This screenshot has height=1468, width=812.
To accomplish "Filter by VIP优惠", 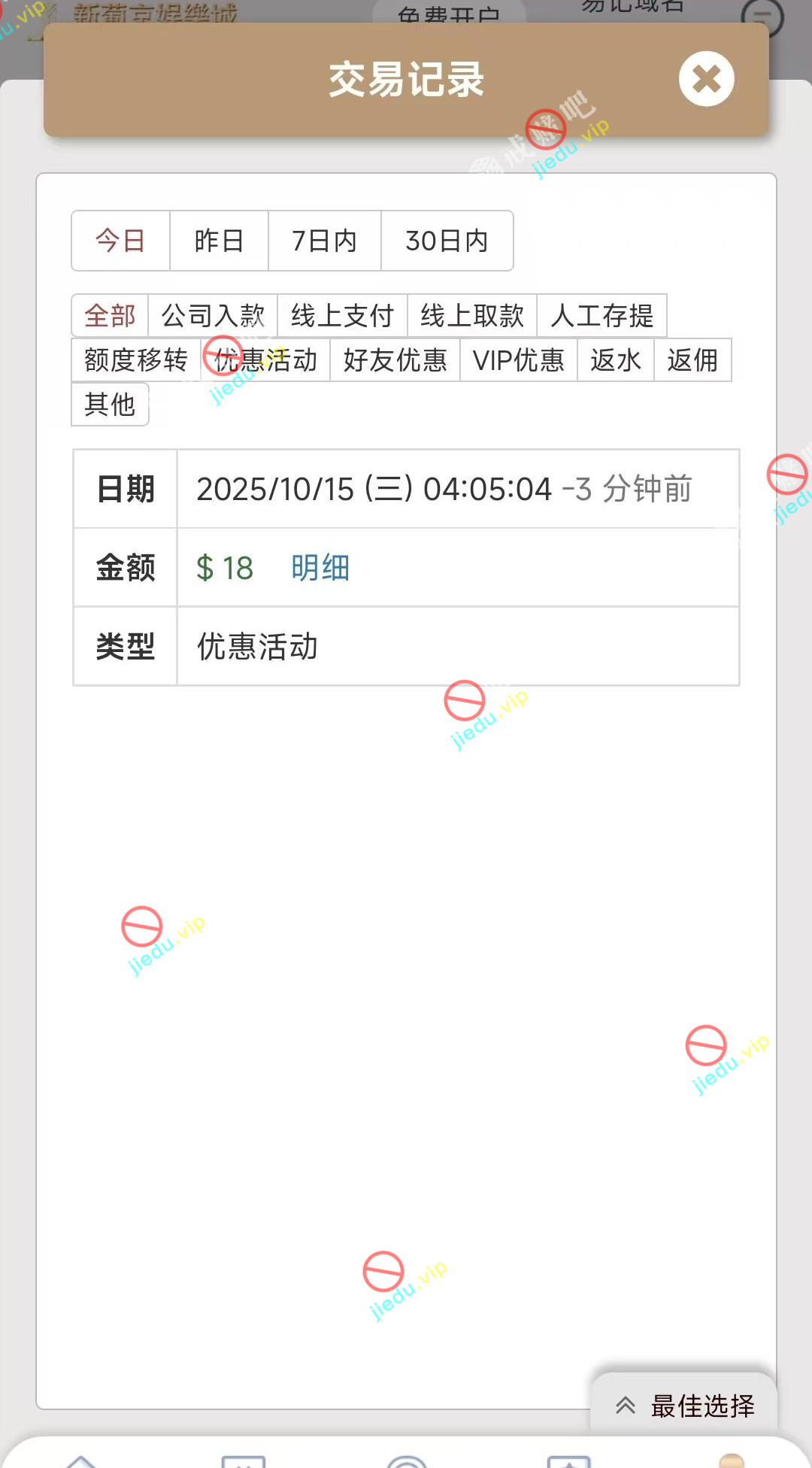I will point(518,360).
